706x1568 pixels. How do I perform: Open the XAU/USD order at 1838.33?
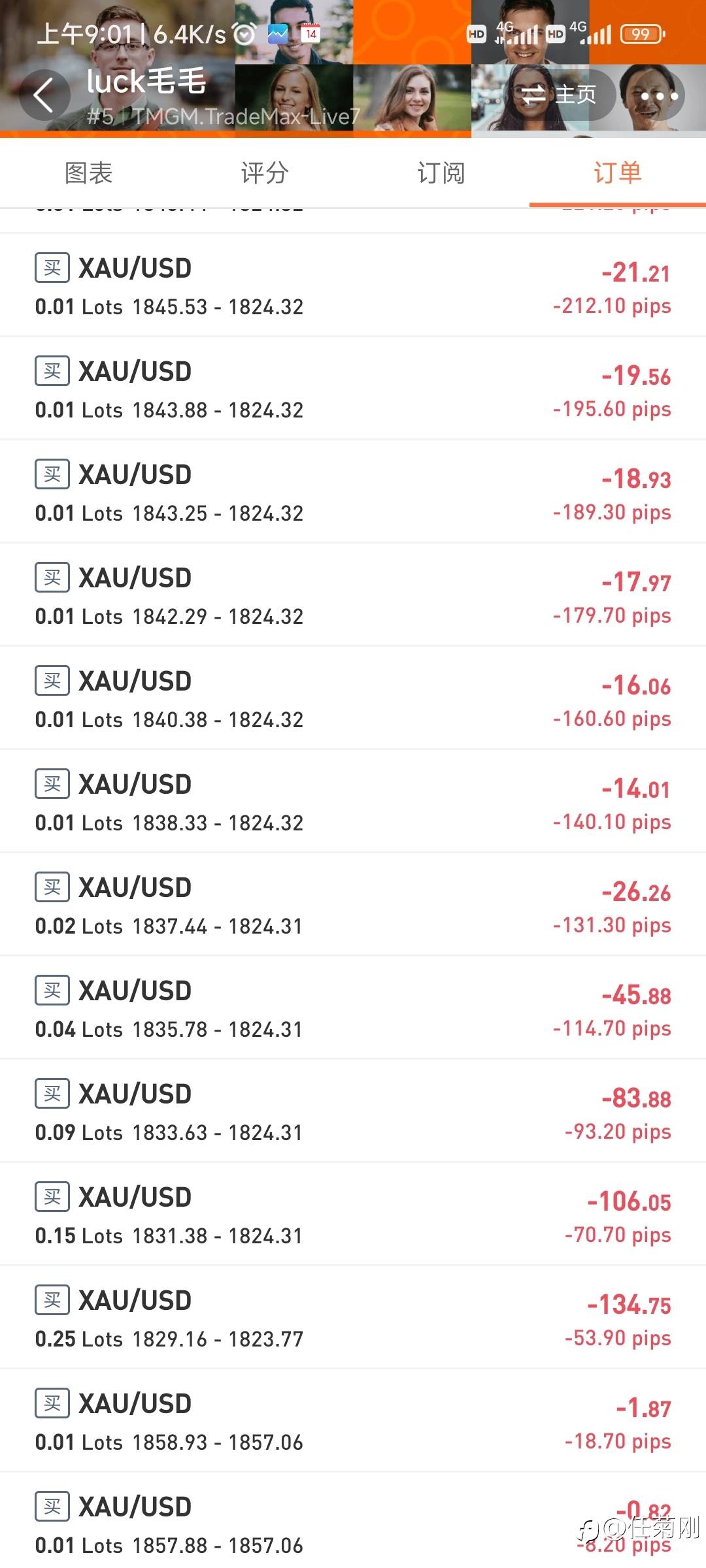353,802
